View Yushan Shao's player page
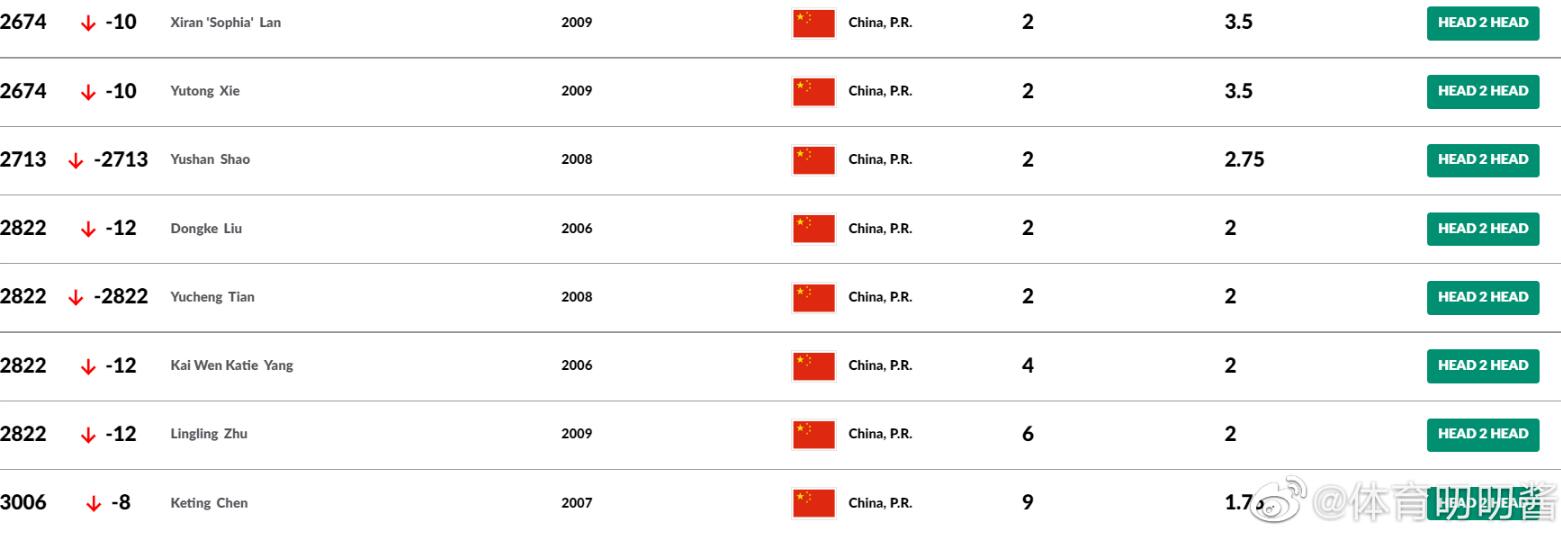Image resolution: width=1561 pixels, height=535 pixels. click(210, 159)
